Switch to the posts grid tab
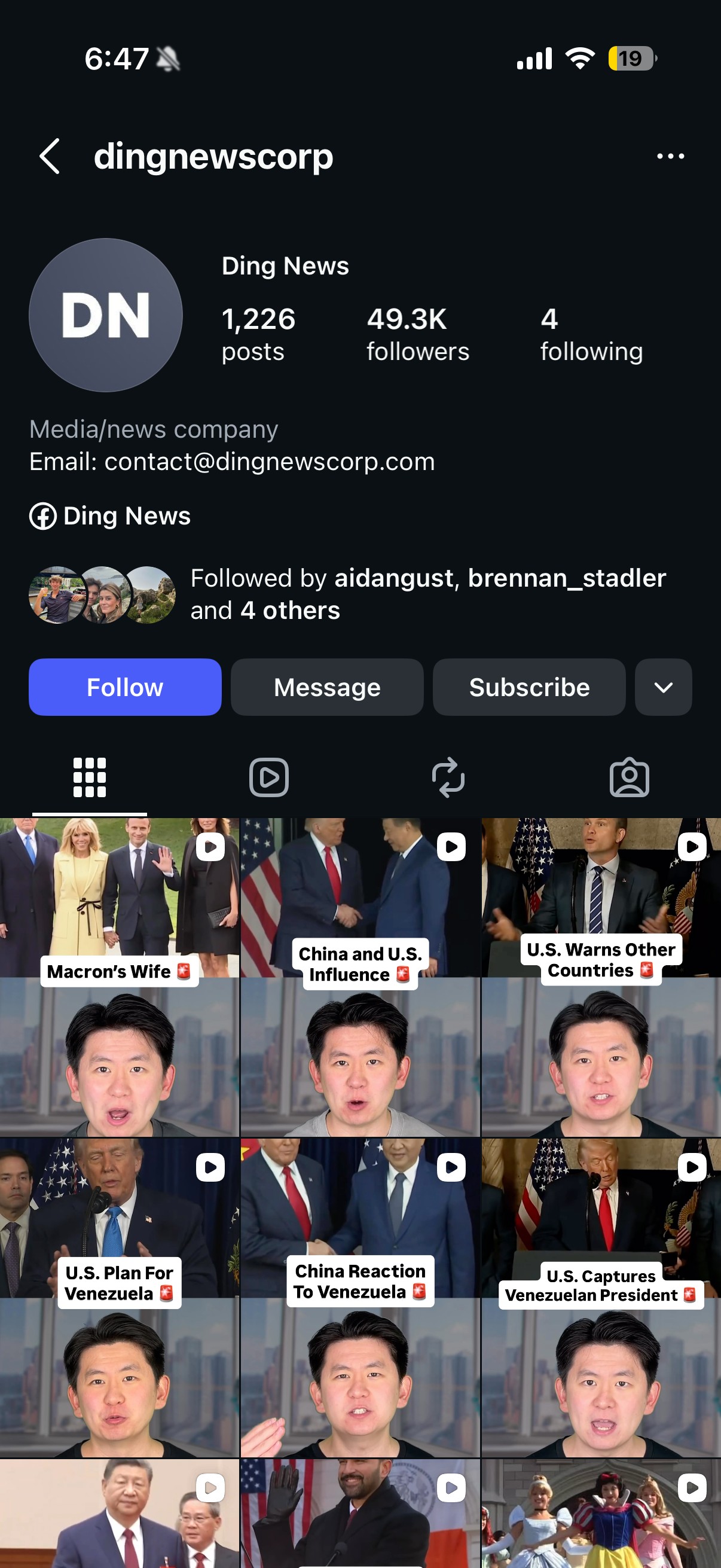721x1568 pixels. coord(90,777)
